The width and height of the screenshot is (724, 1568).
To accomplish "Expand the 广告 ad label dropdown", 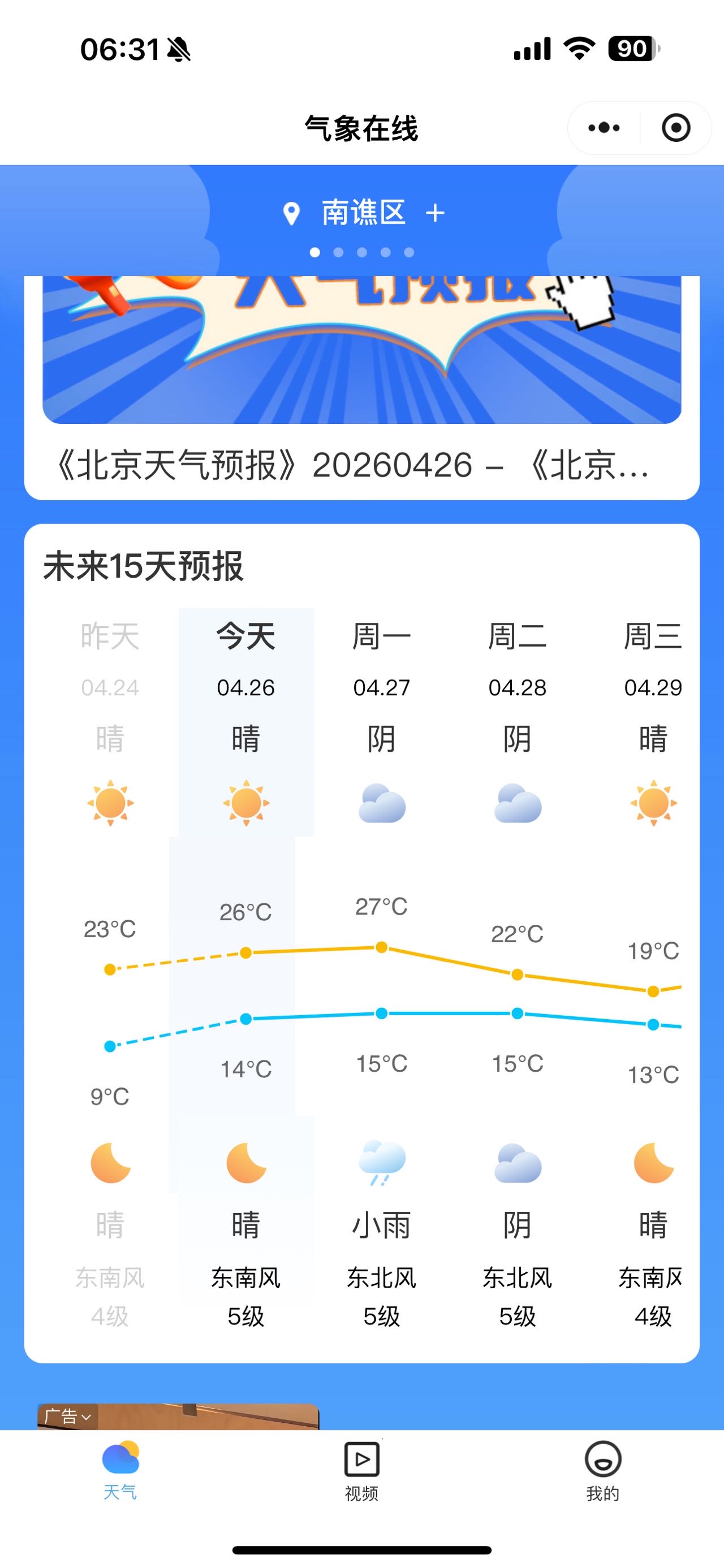I will tap(67, 1417).
